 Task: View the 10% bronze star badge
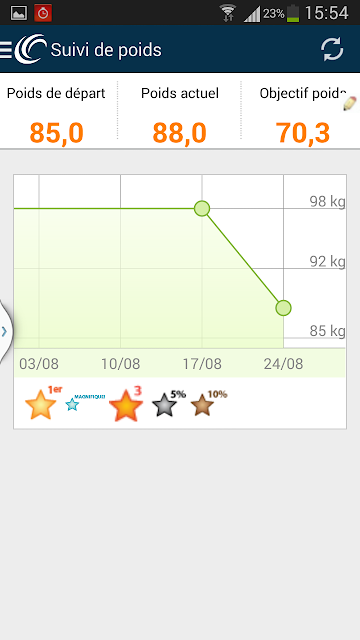209,403
